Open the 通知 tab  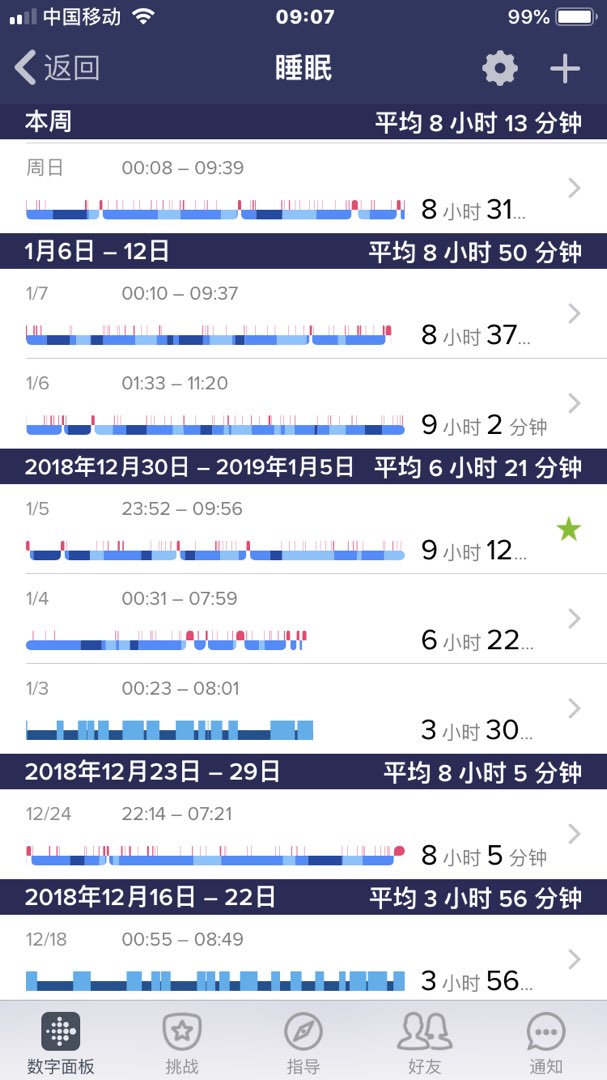pos(546,1042)
